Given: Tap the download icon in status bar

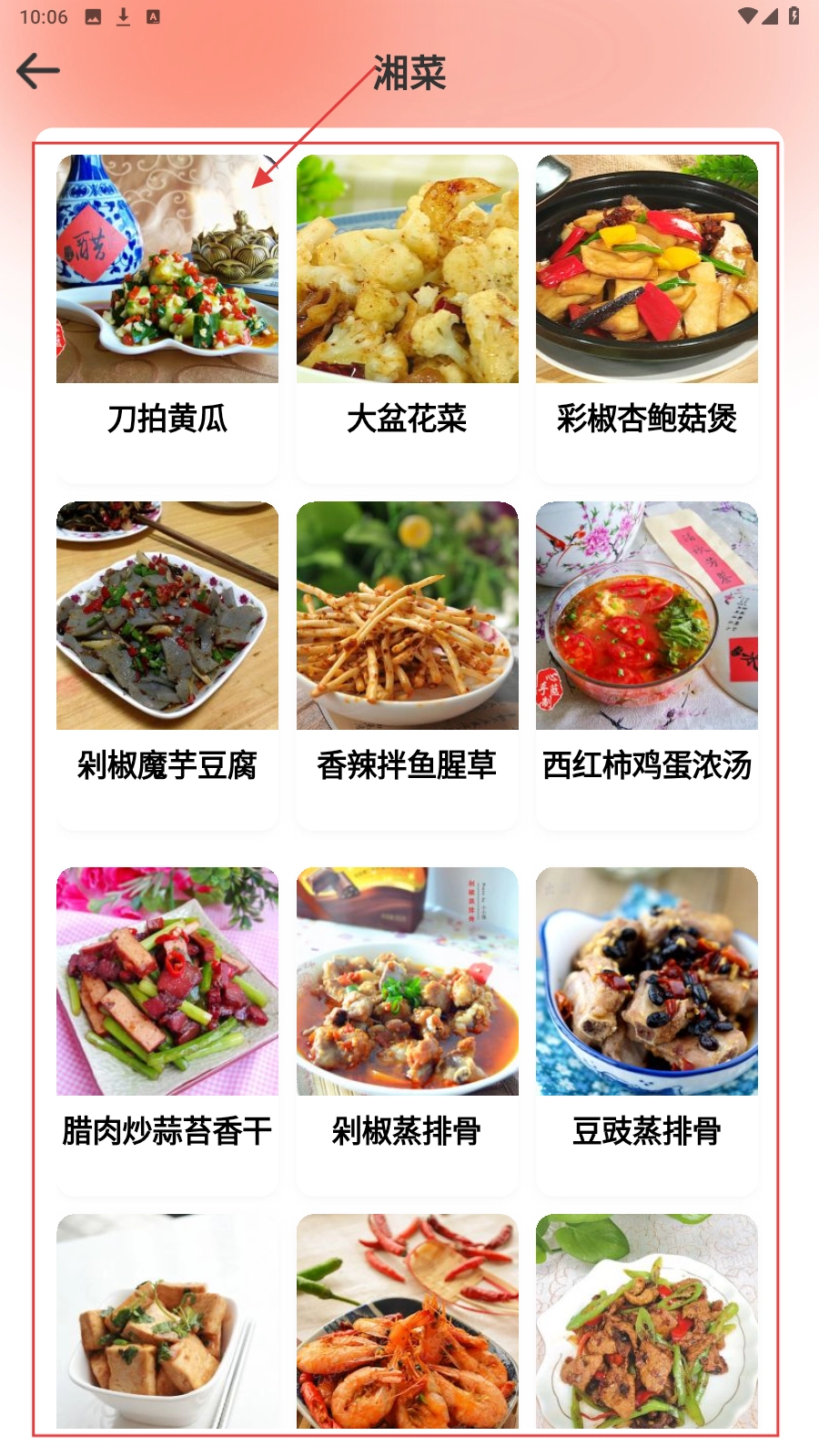Looking at the screenshot, I should (x=121, y=15).
